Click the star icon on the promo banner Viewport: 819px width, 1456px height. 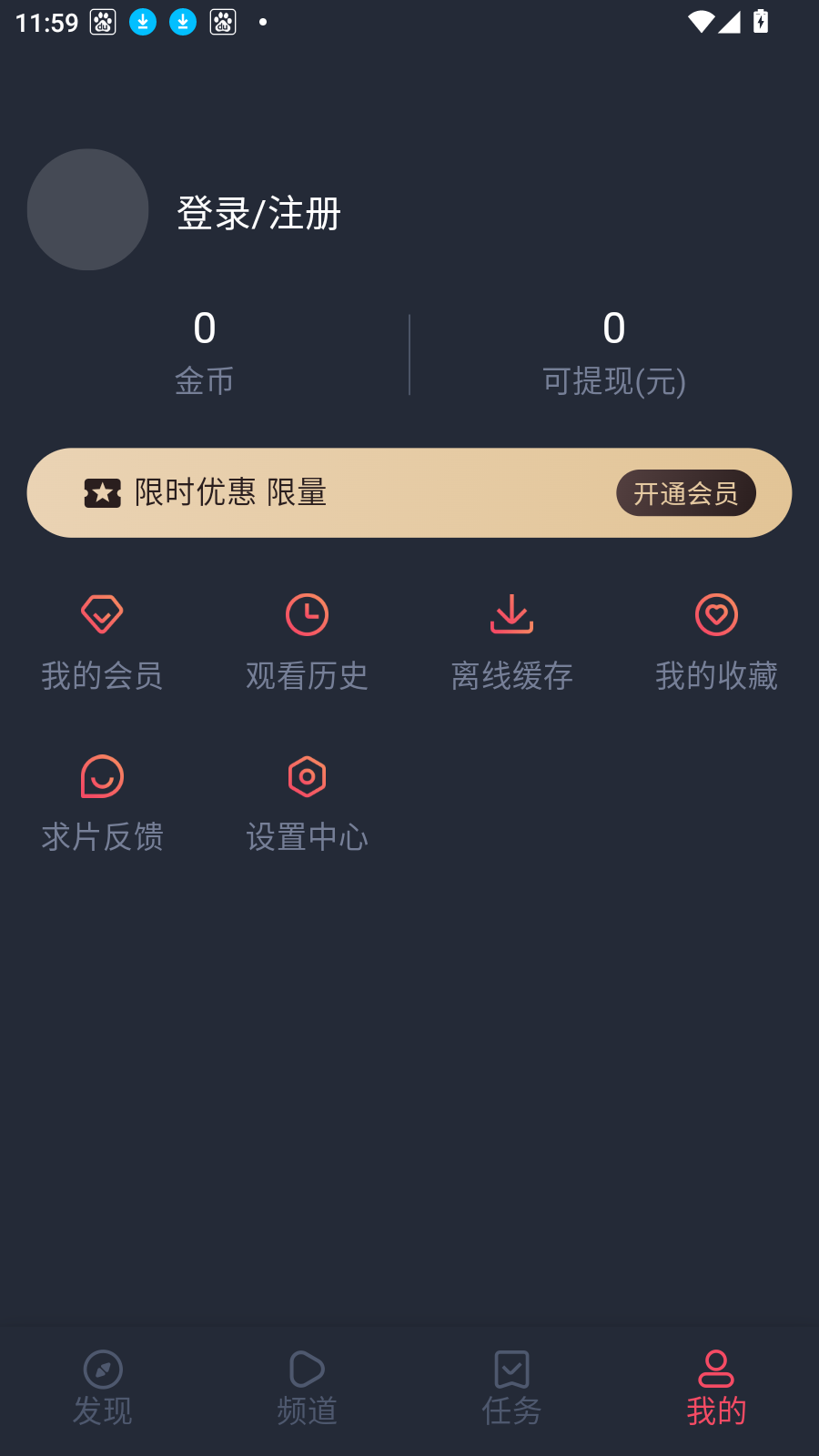click(x=103, y=492)
